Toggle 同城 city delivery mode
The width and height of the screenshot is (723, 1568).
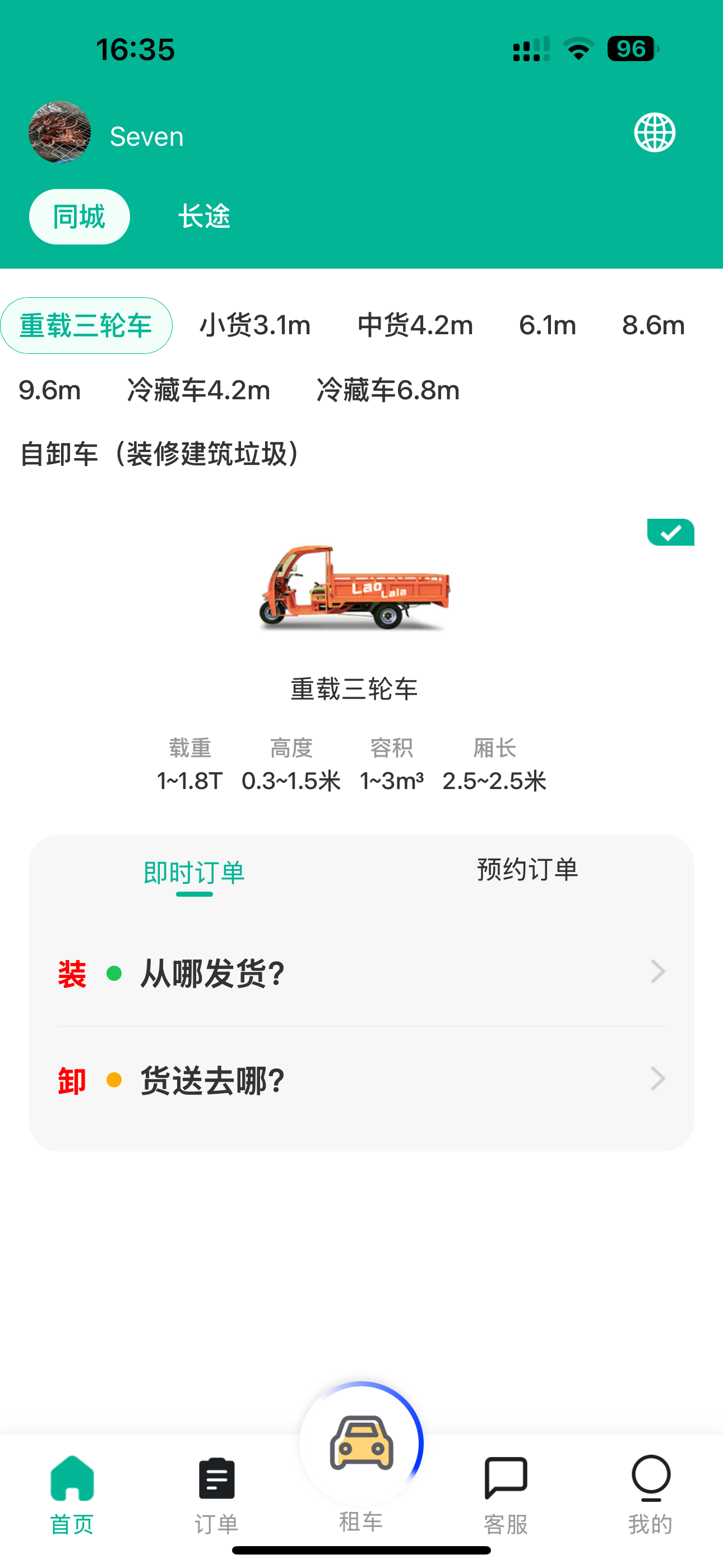point(79,216)
